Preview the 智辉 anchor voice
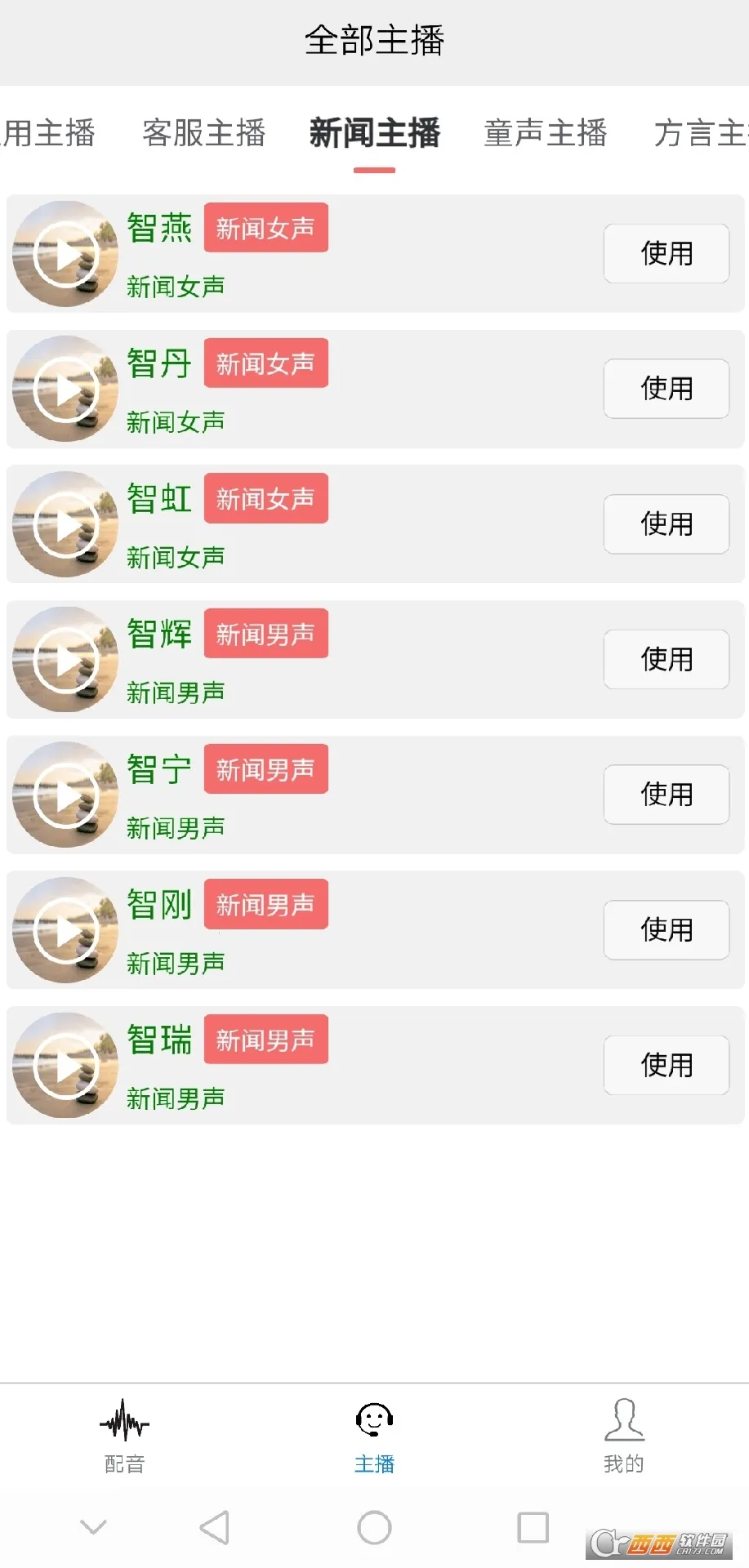Screen dimensions: 749x1568 (65, 660)
